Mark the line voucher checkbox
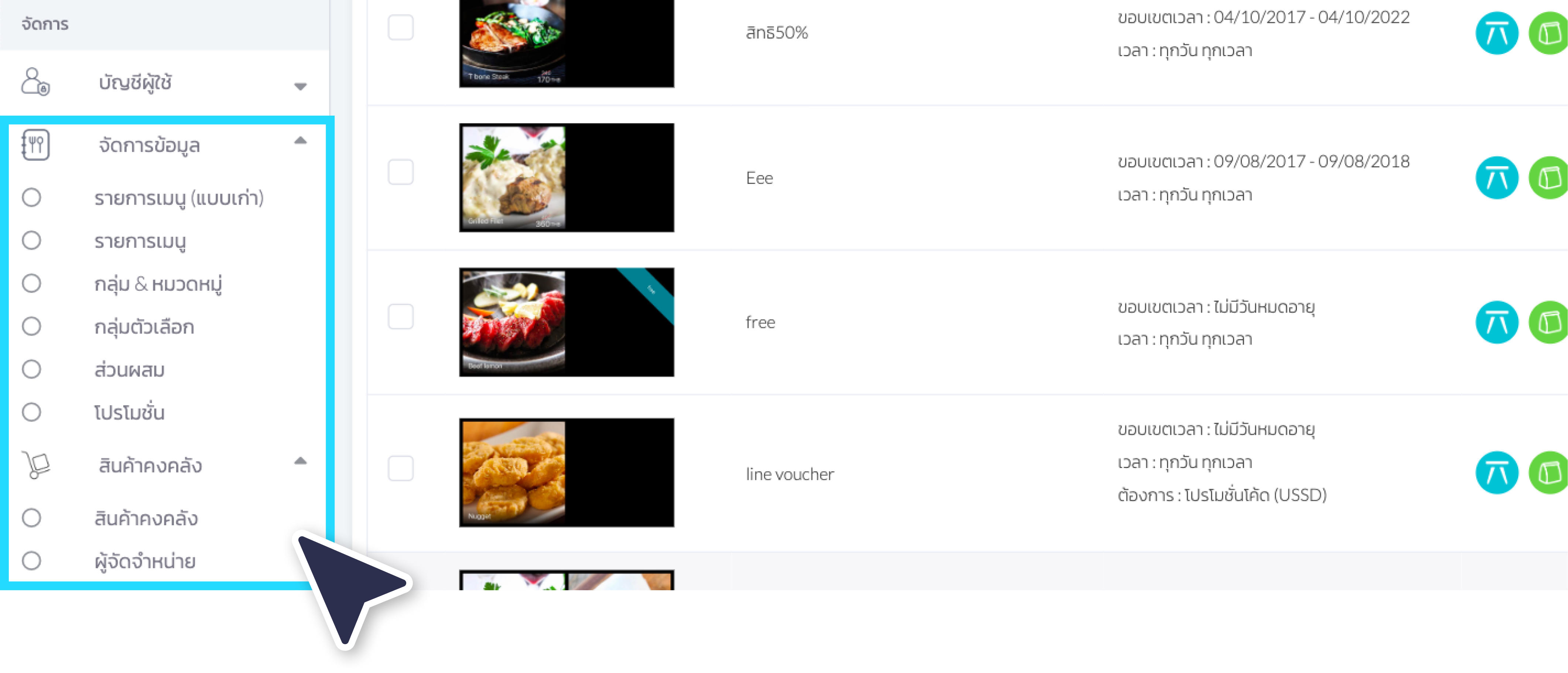 pyautogui.click(x=401, y=468)
